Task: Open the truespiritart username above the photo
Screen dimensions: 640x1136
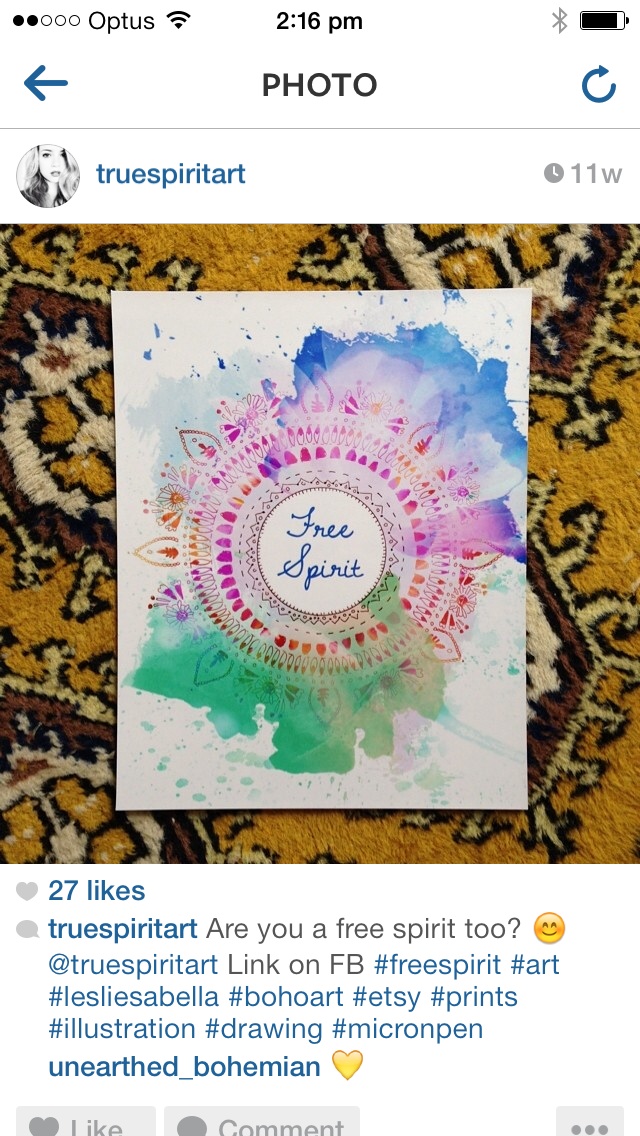Action: pyautogui.click(x=170, y=174)
